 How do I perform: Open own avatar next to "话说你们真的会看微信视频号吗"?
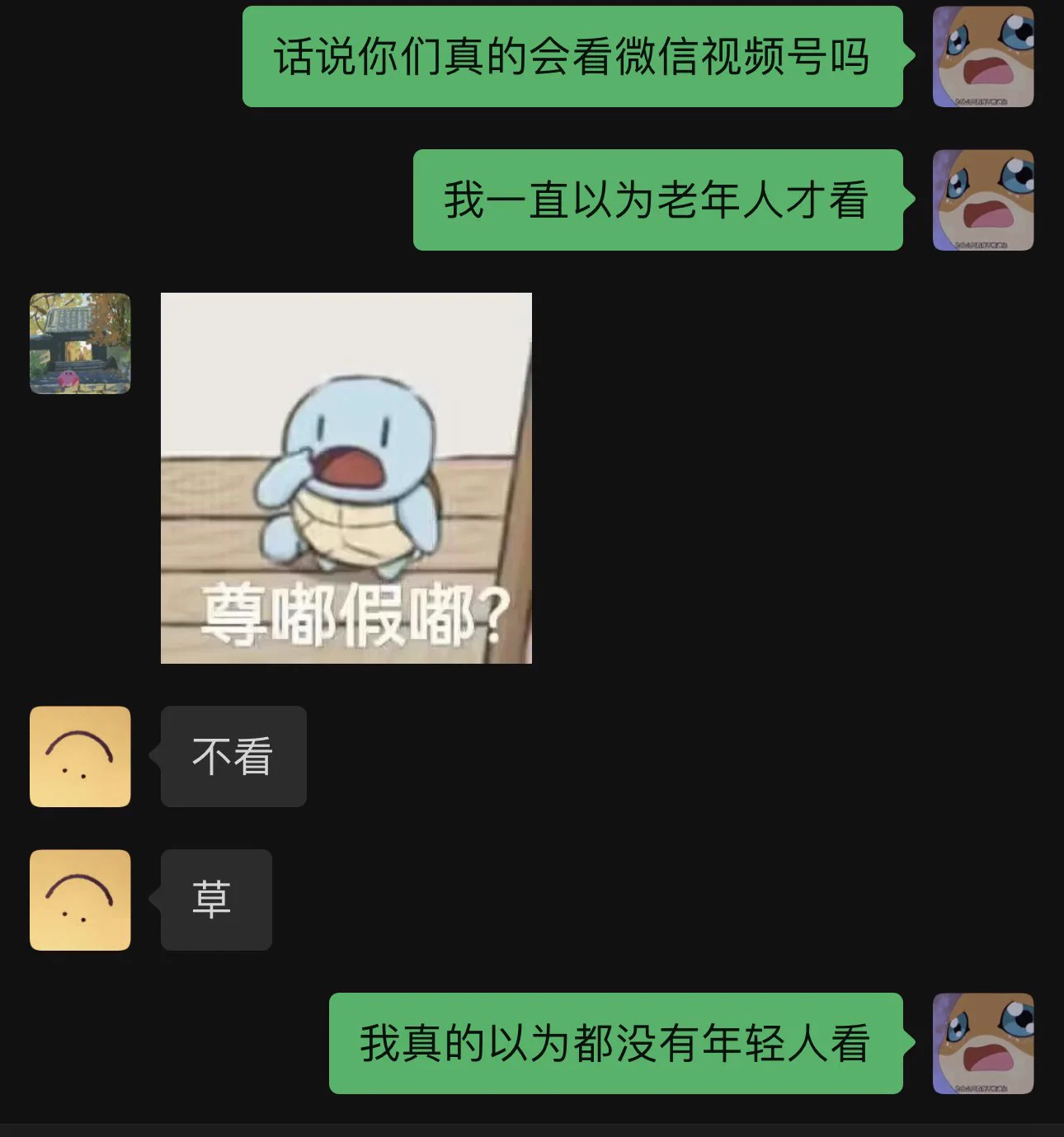tap(982, 57)
